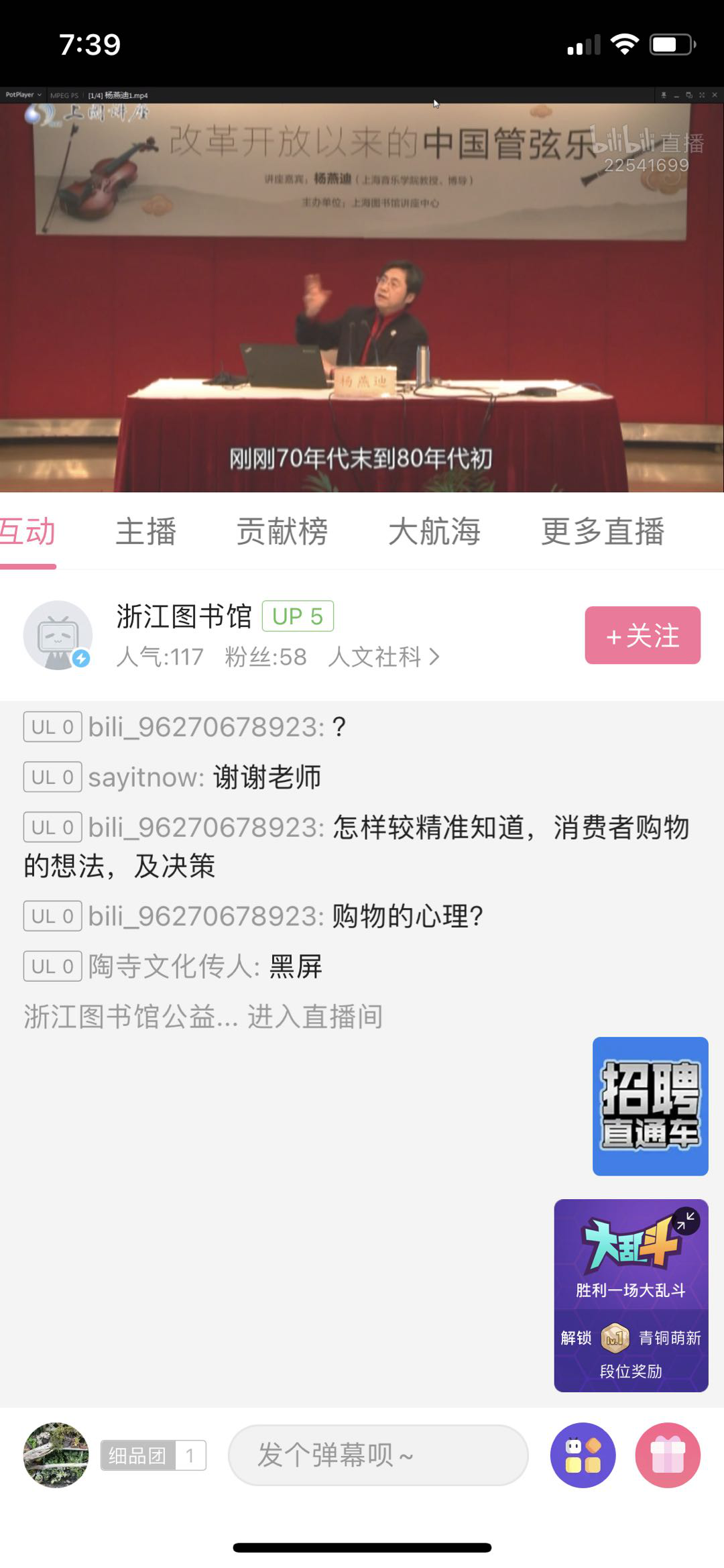The image size is (724, 1568).
Task: Tap username sayitnow in the chat
Action: click(145, 778)
